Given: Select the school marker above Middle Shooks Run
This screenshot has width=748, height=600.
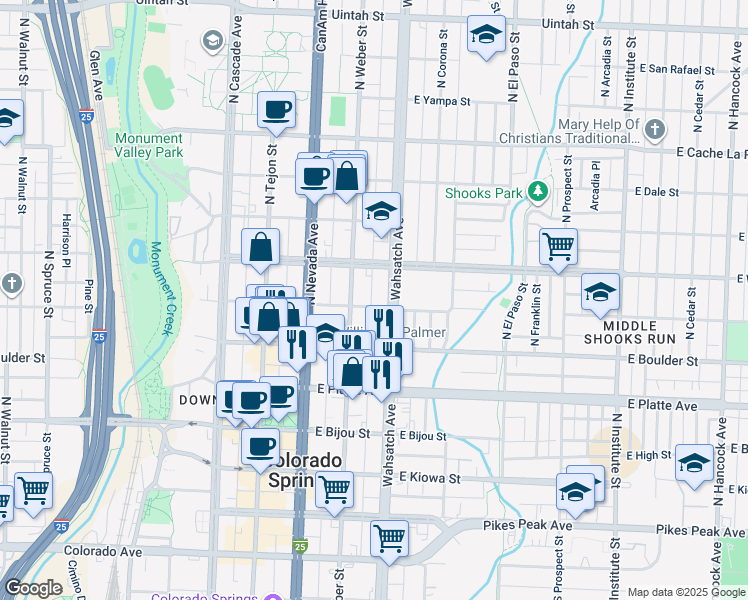Looking at the screenshot, I should [600, 291].
